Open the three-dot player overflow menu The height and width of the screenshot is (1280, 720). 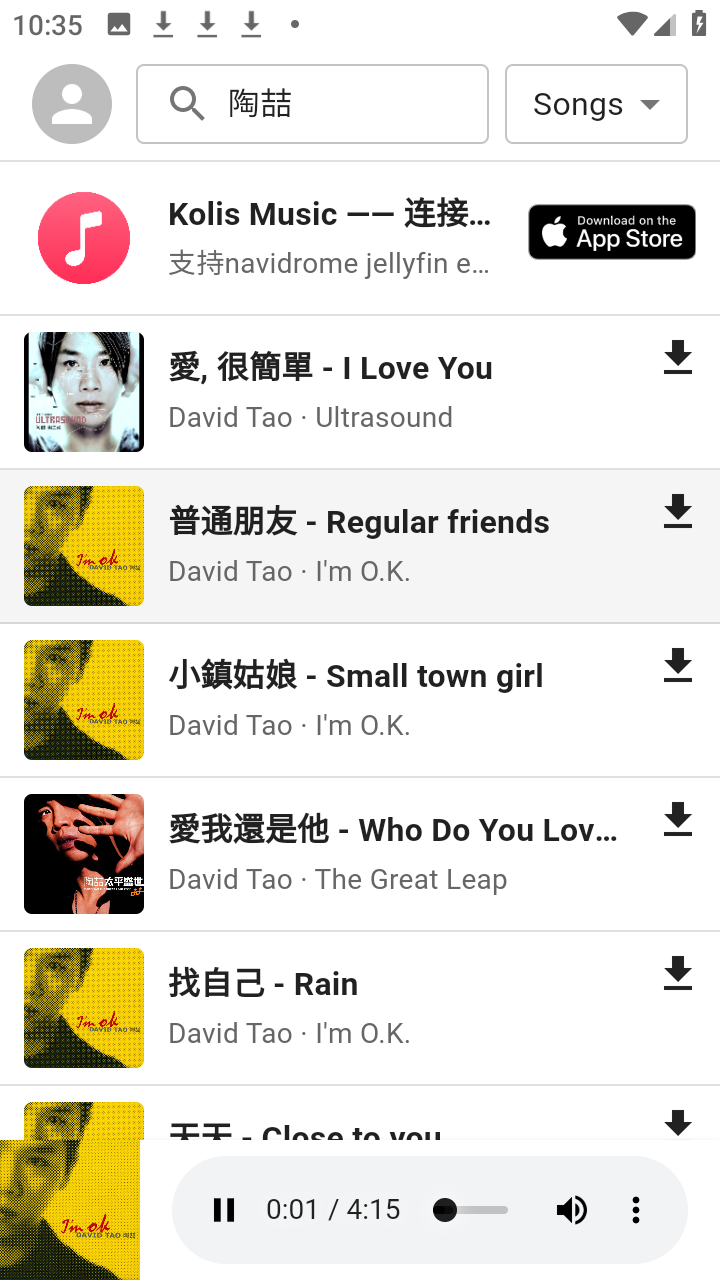click(x=635, y=1209)
